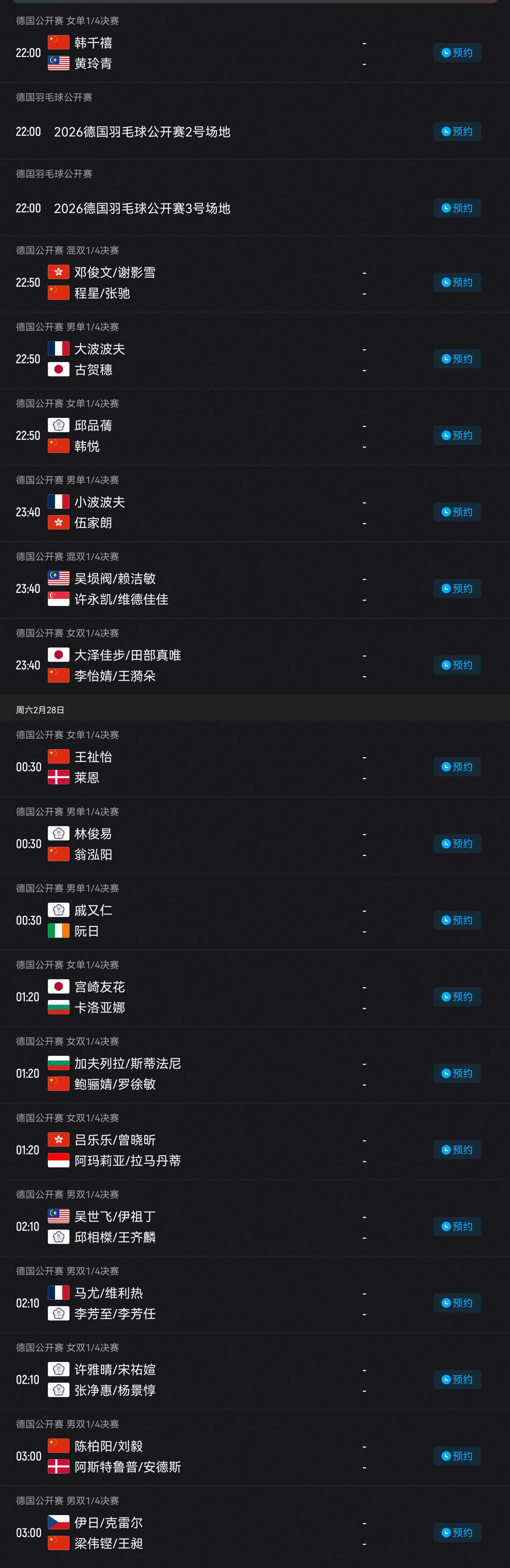This screenshot has width=510, height=1568.
Task: Reserve the 王祉怡 vs 莱恩 match
Action: pos(457,767)
